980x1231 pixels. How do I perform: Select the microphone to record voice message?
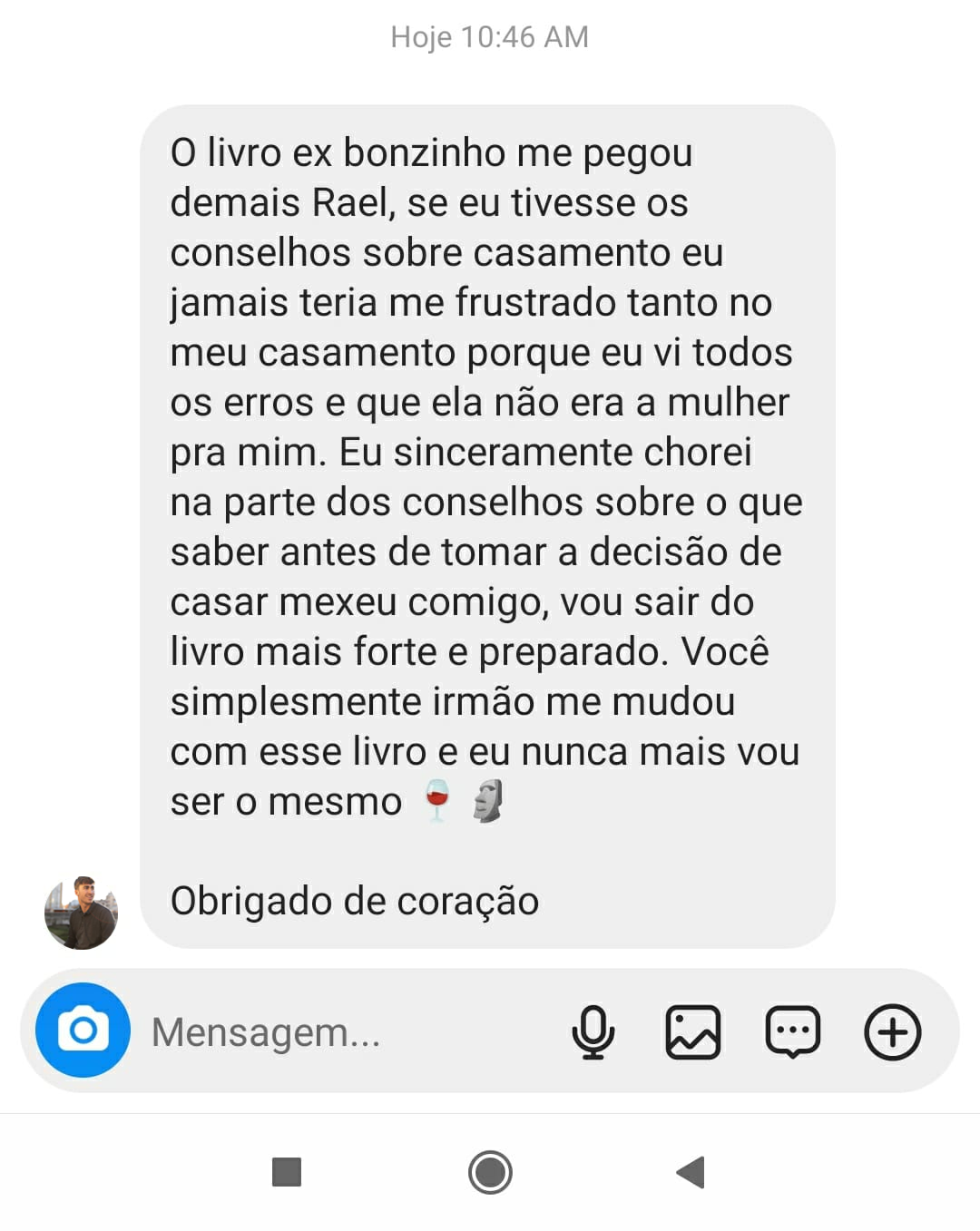click(593, 1031)
